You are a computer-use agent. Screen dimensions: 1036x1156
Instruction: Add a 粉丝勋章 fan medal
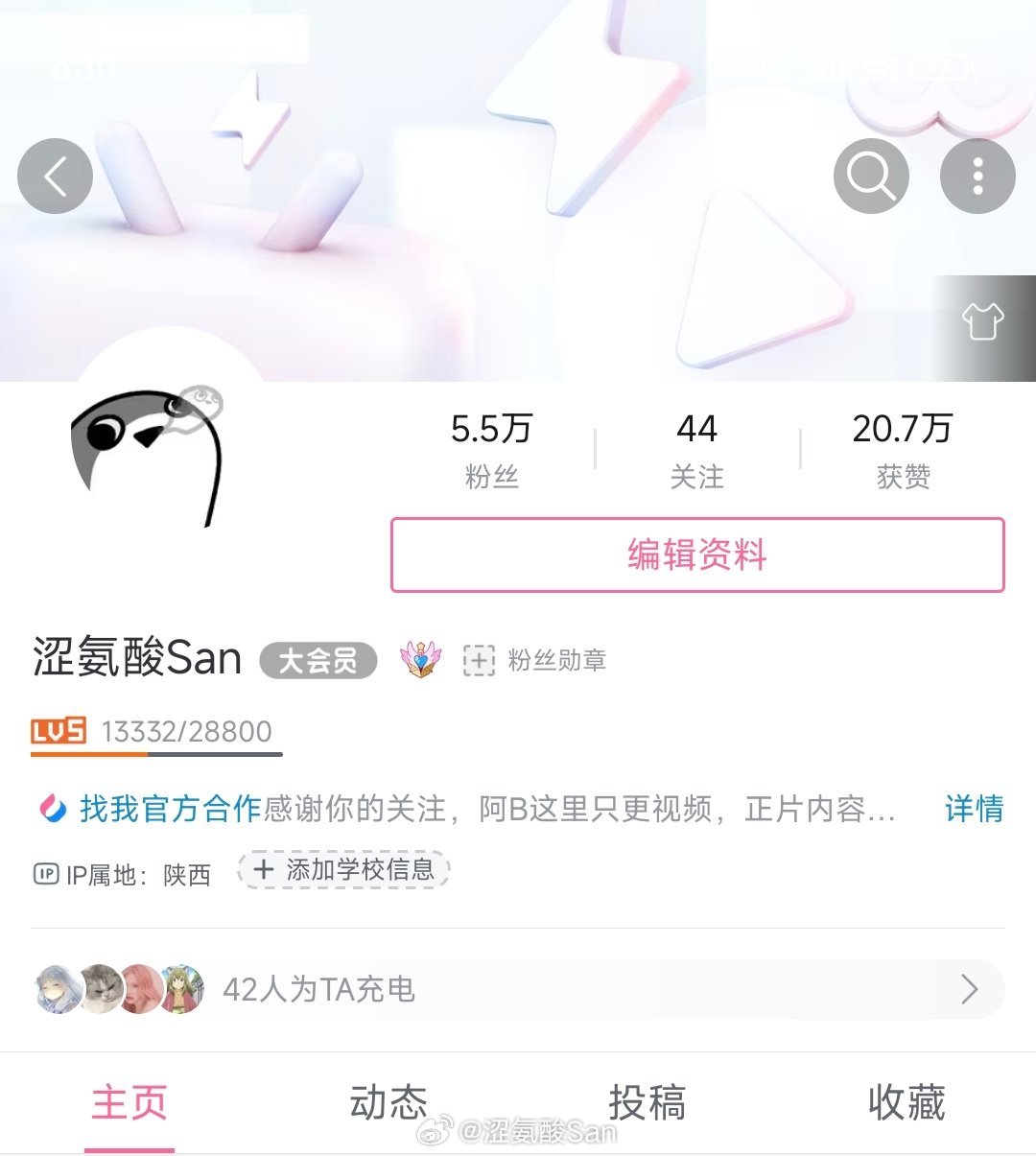click(534, 660)
